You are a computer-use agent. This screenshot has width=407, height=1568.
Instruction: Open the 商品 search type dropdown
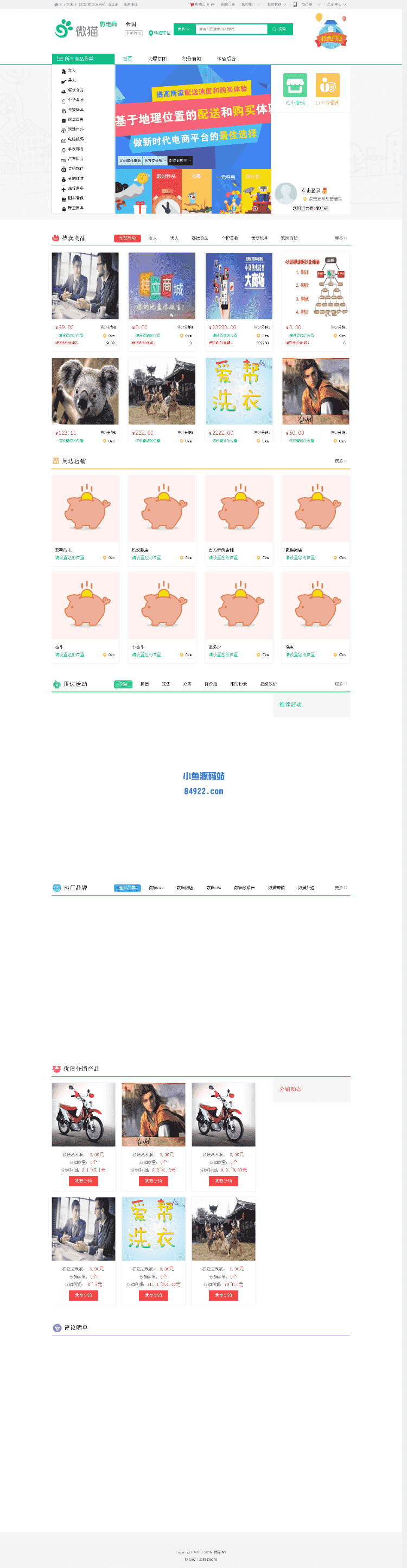(x=183, y=29)
